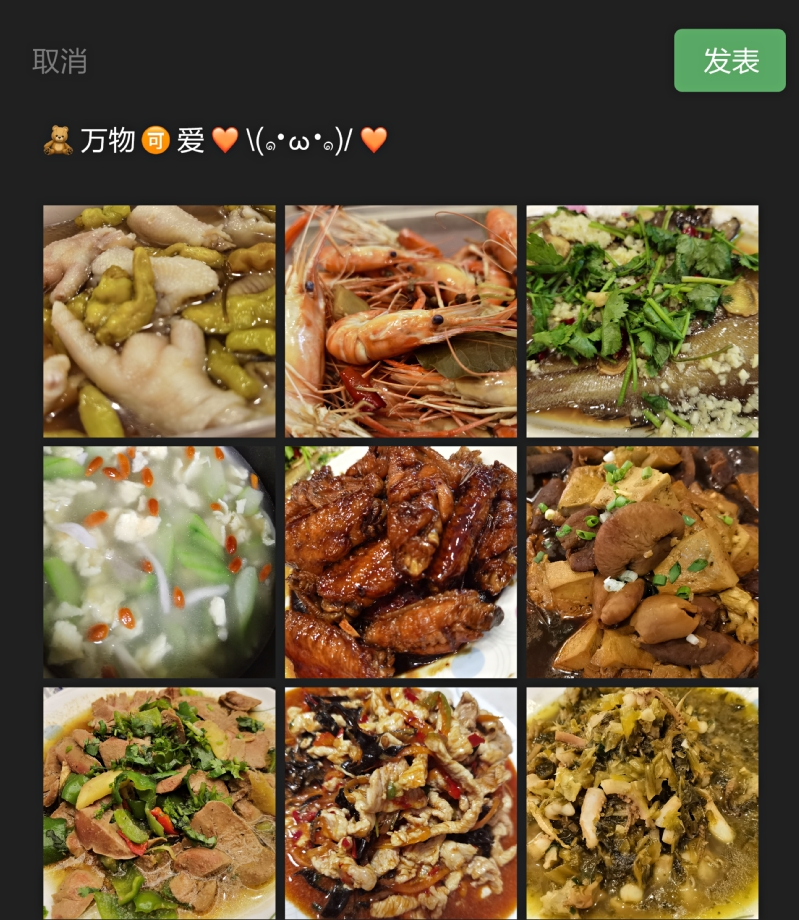Open the shrimp photo
799x920 pixels.
point(401,321)
